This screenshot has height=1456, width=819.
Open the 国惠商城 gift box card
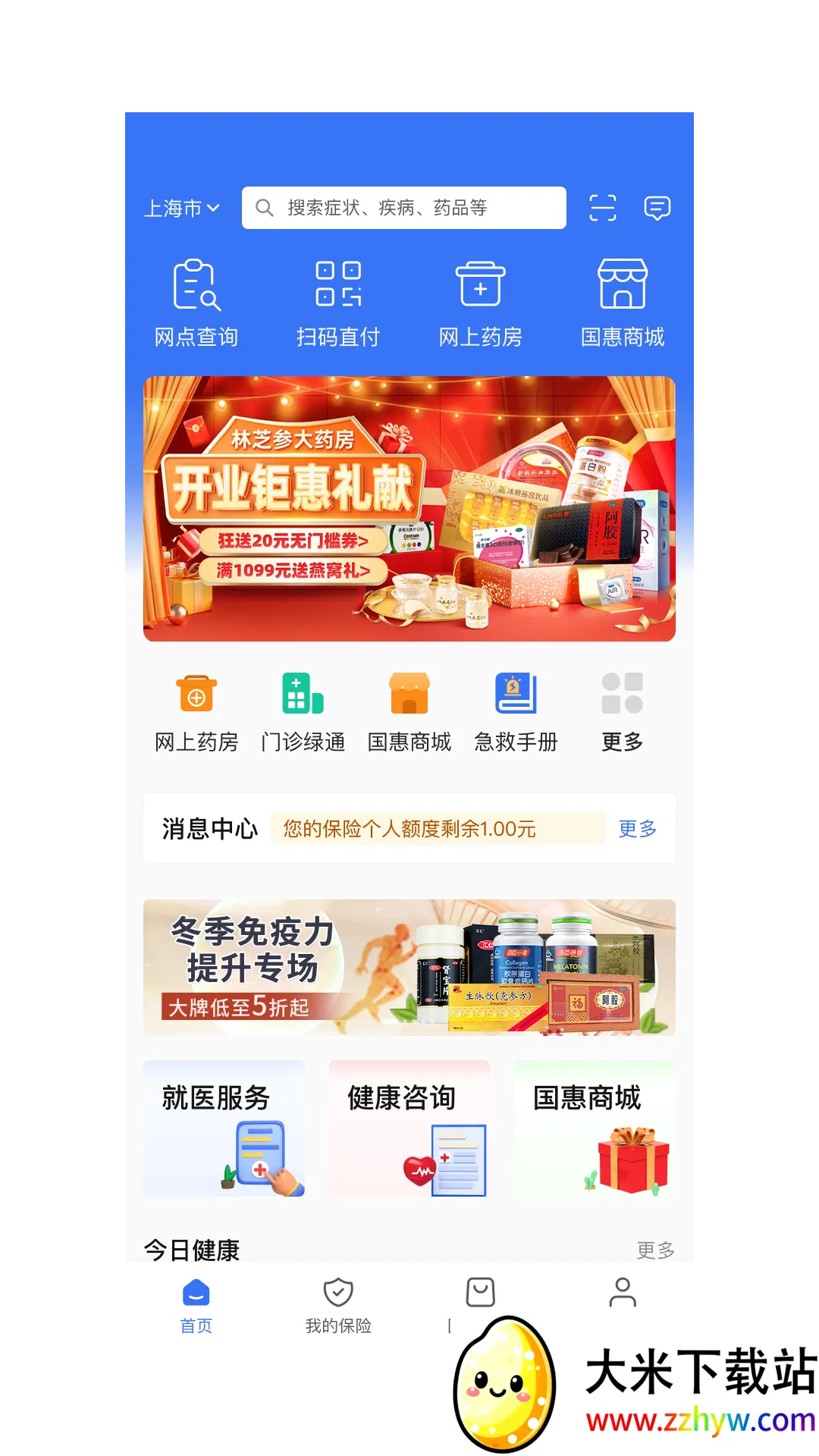click(595, 1128)
